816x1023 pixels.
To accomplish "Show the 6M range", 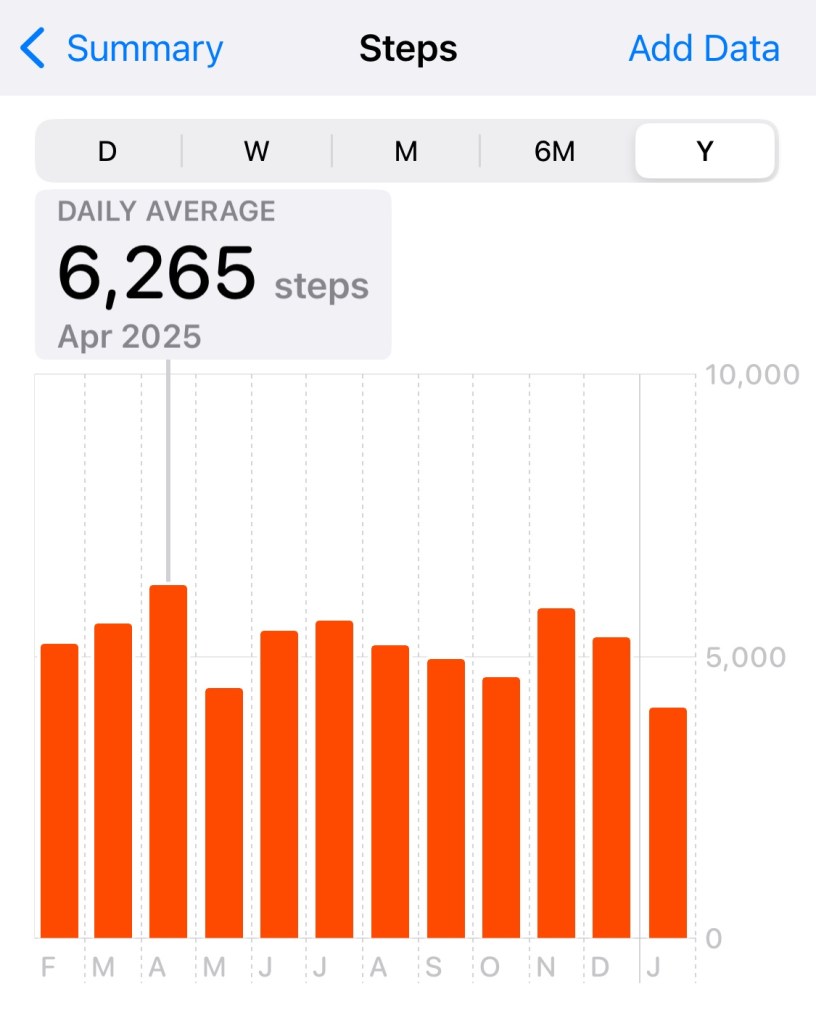I will (554, 151).
